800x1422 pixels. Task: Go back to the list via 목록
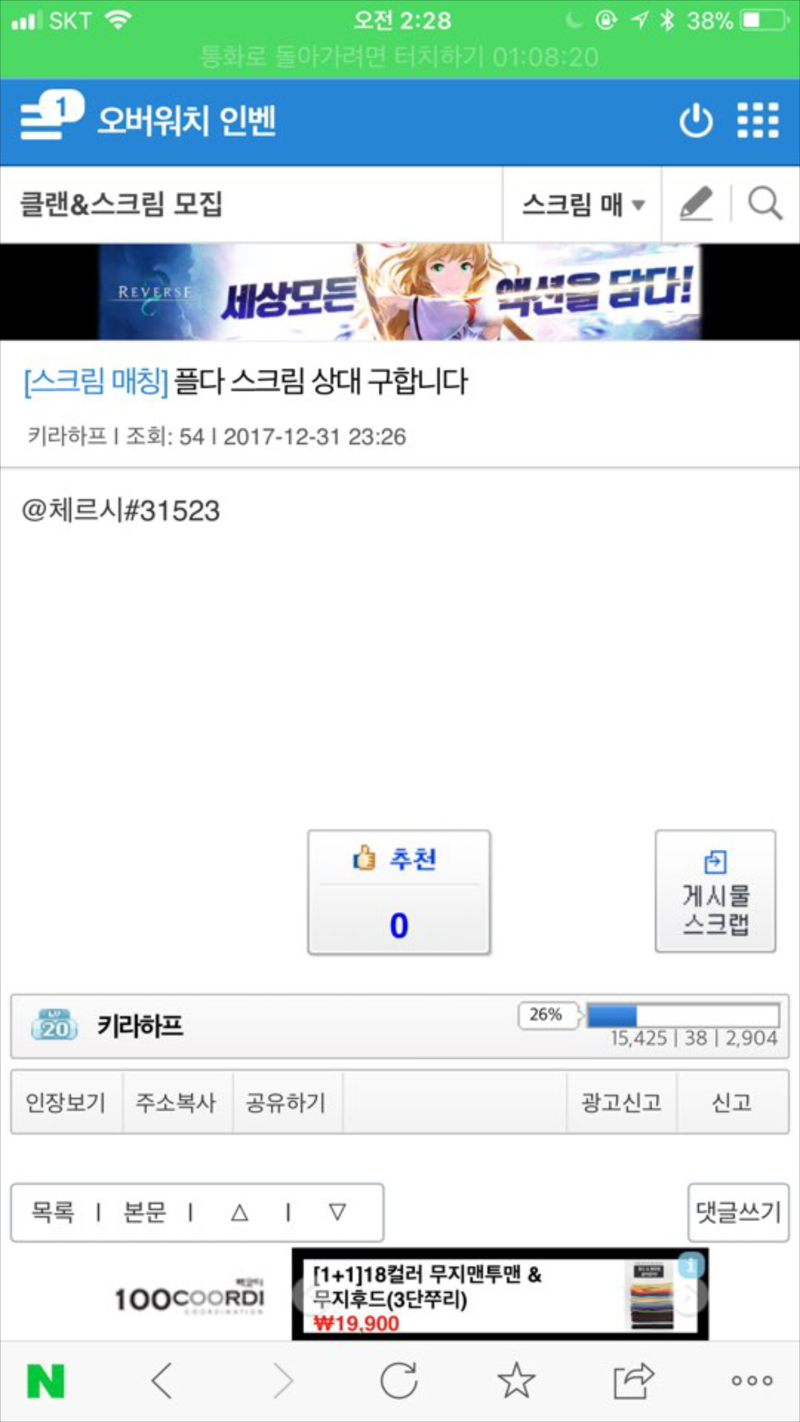(53, 1212)
